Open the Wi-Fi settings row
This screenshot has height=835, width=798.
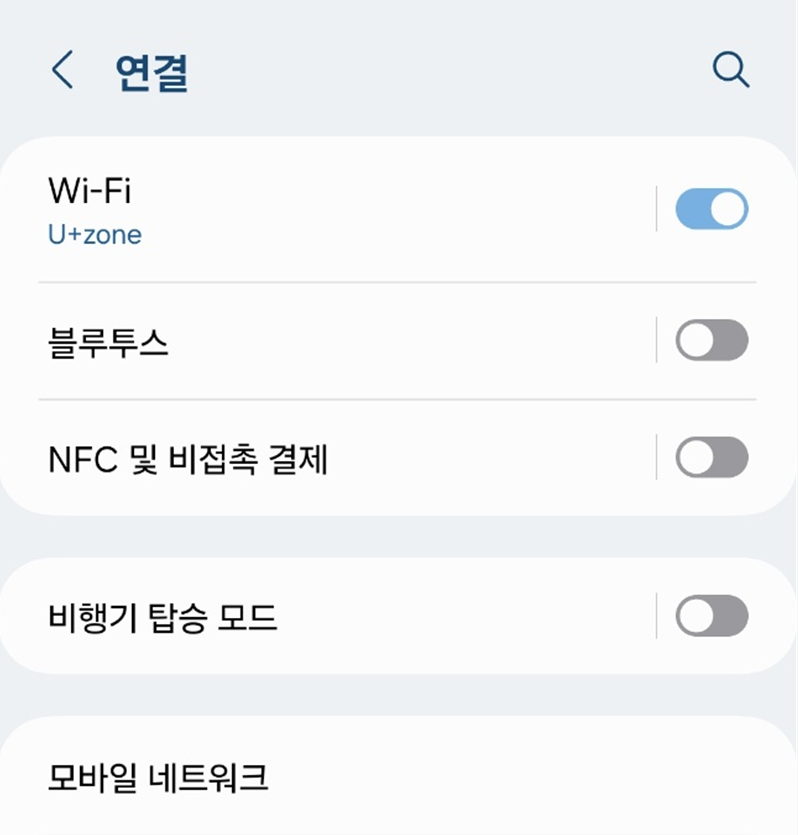pos(300,208)
